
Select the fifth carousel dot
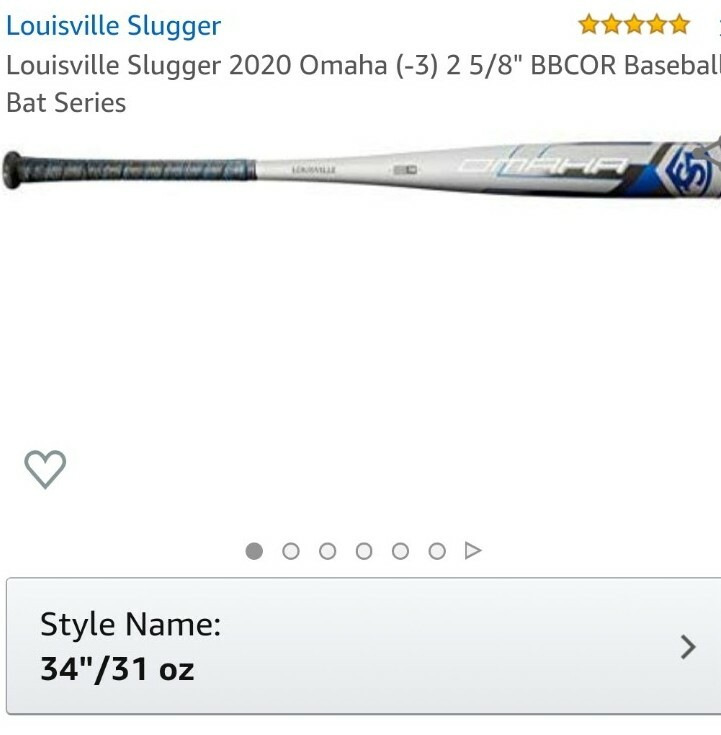[x=402, y=549]
